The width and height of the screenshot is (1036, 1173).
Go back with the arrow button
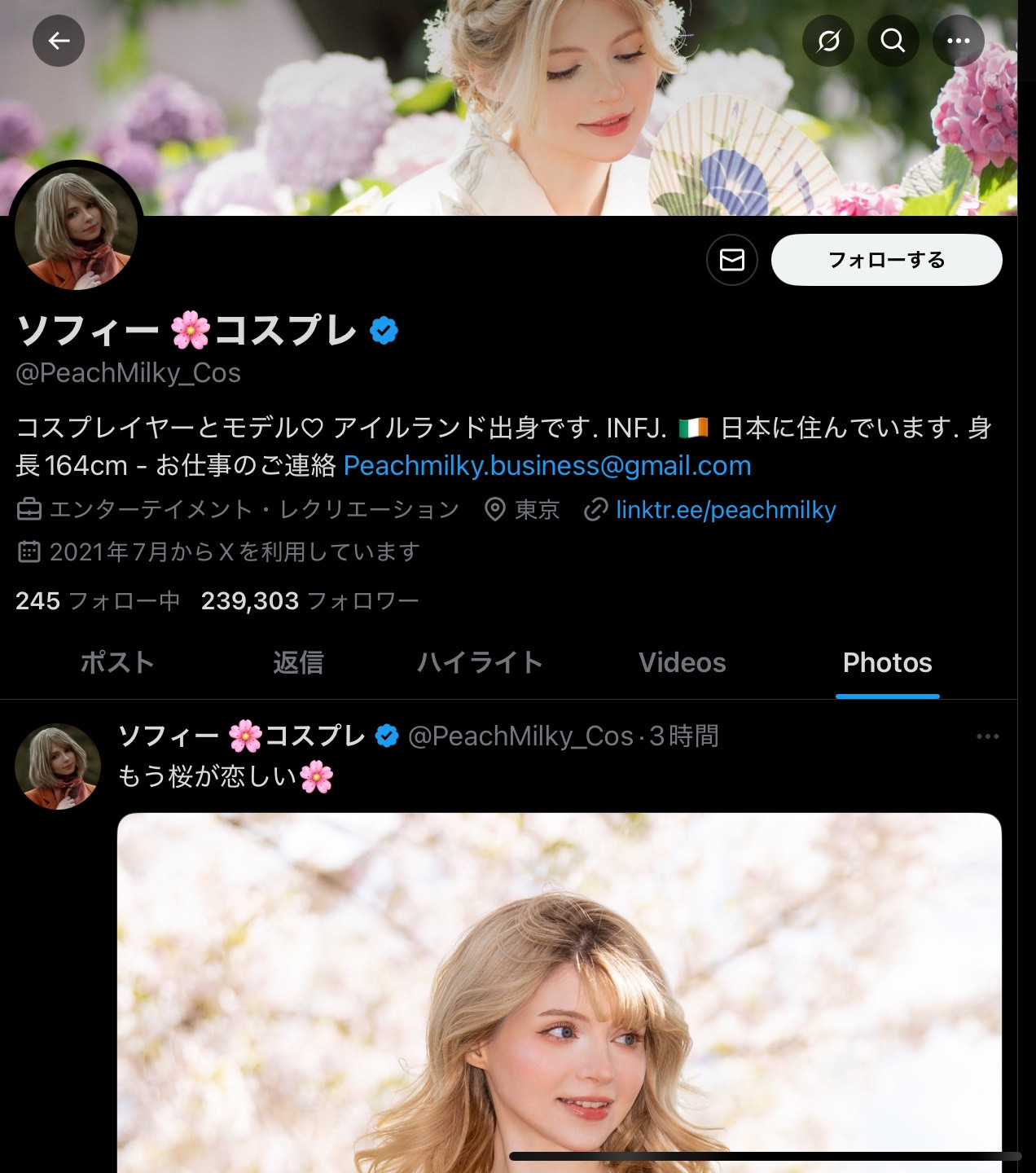[59, 41]
